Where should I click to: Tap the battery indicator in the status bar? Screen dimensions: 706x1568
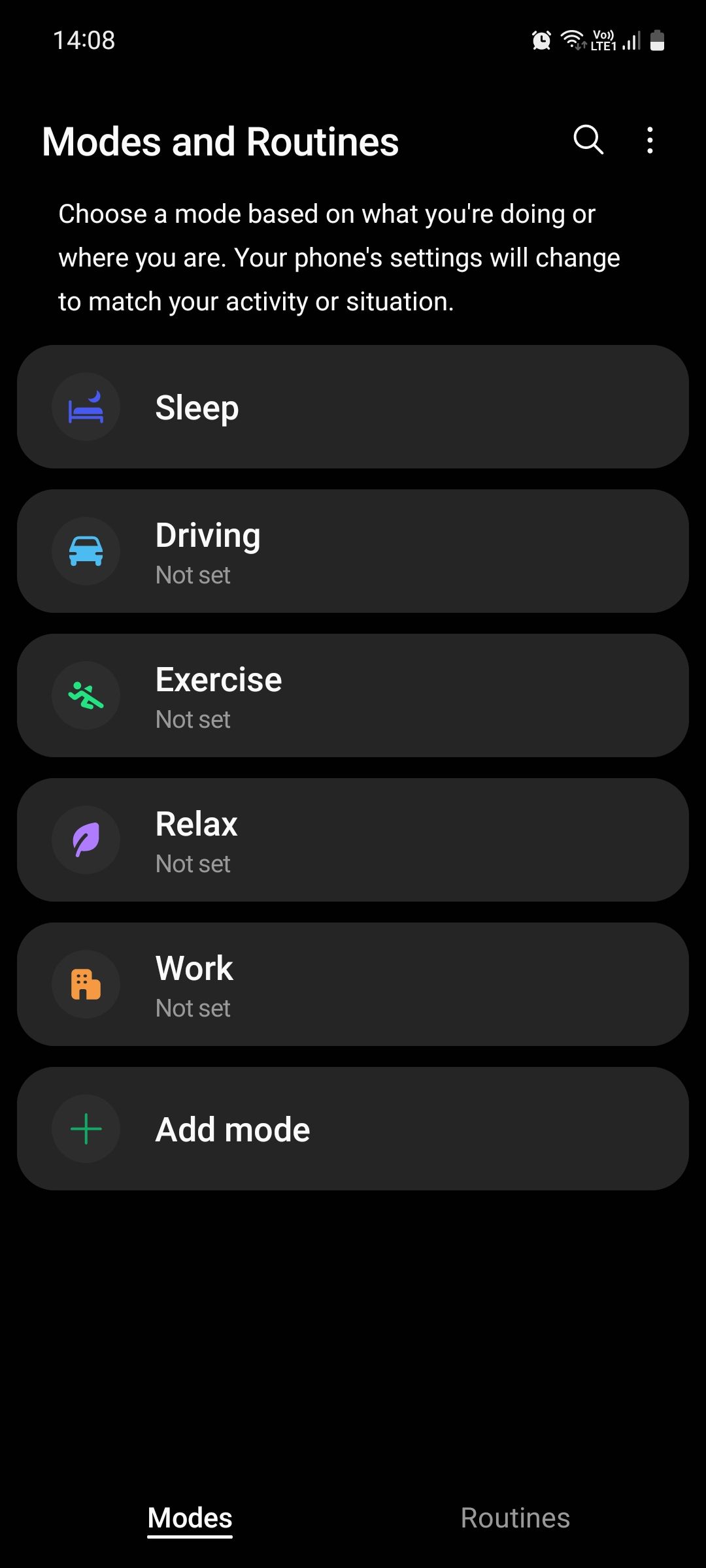[658, 41]
